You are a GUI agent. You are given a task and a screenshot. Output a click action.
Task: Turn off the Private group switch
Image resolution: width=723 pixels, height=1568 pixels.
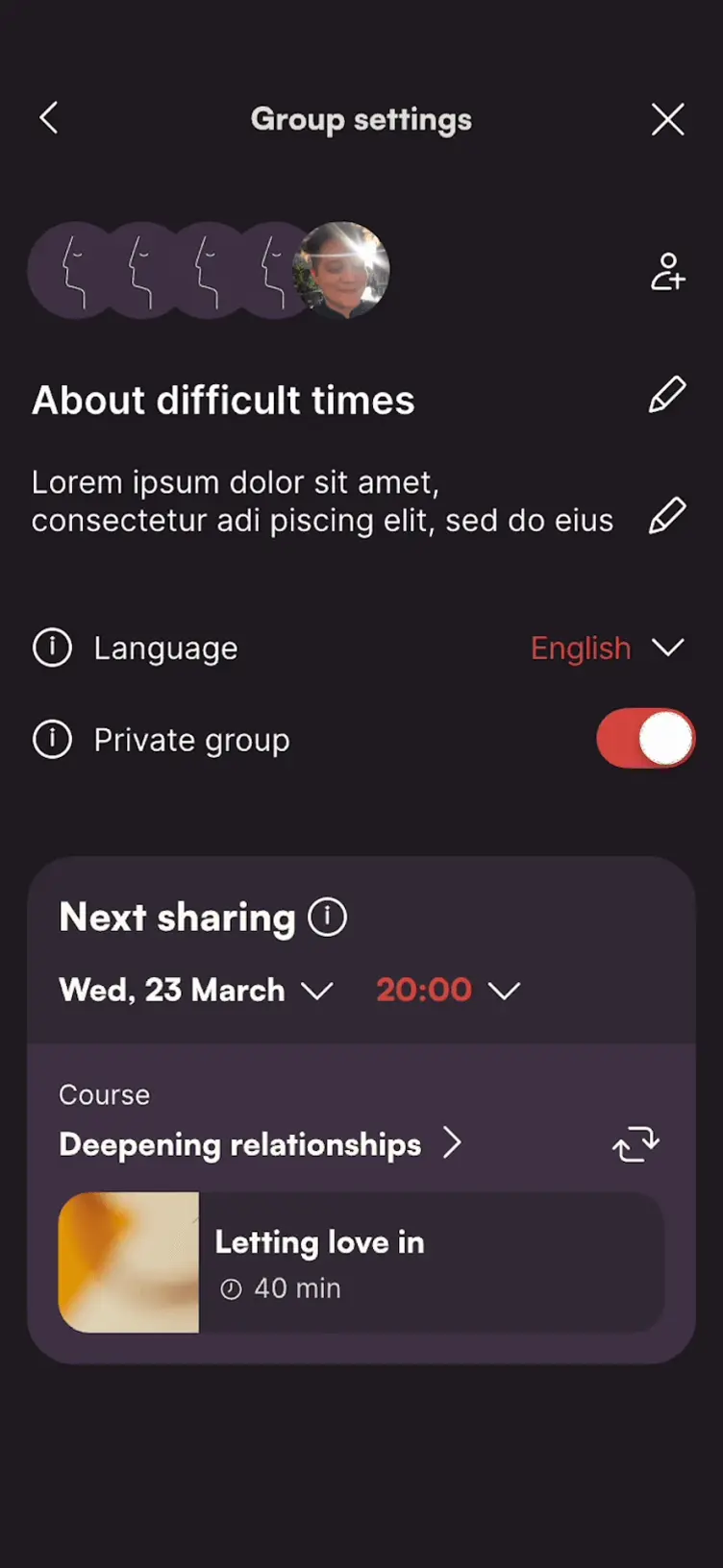click(645, 739)
